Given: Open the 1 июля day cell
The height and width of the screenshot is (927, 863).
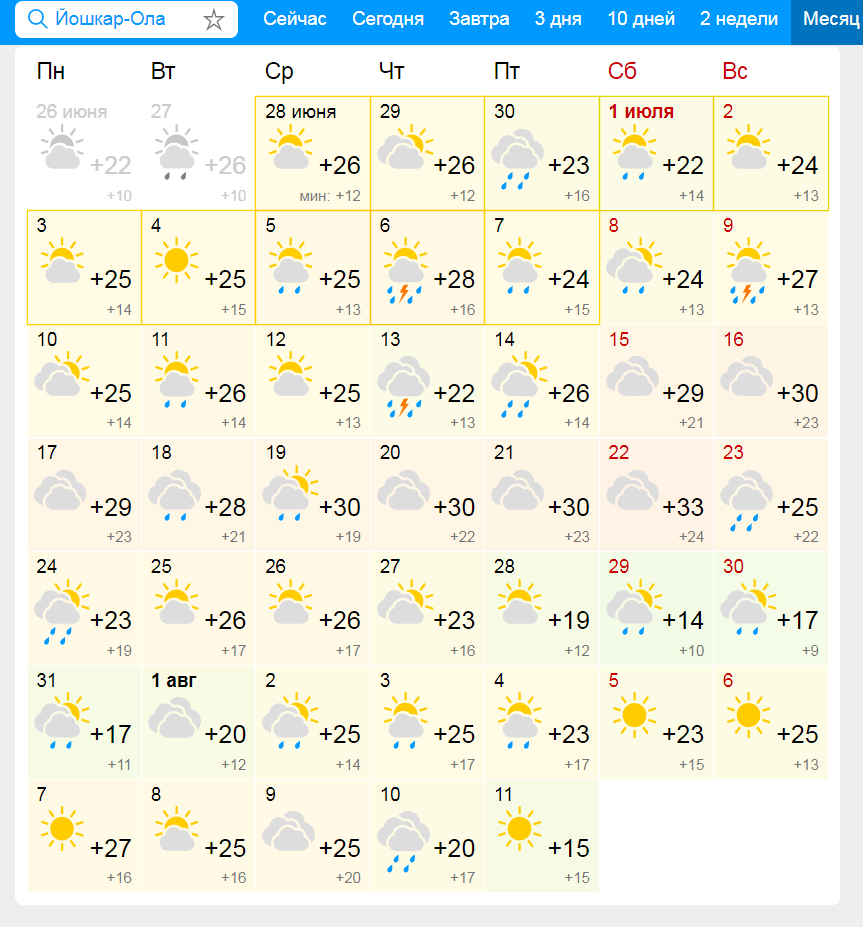Looking at the screenshot, I should pos(656,153).
